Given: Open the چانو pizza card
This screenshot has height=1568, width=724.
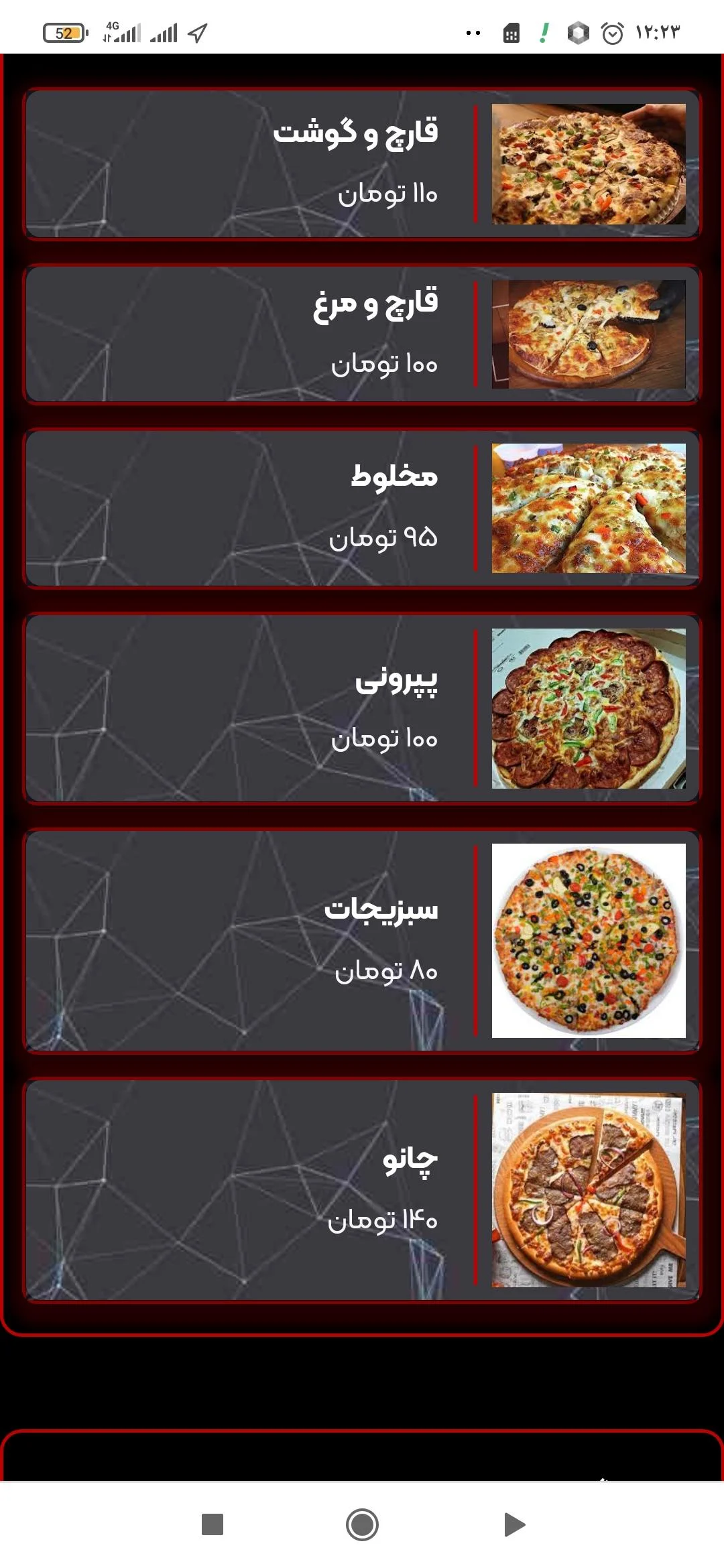Looking at the screenshot, I should point(362,1190).
